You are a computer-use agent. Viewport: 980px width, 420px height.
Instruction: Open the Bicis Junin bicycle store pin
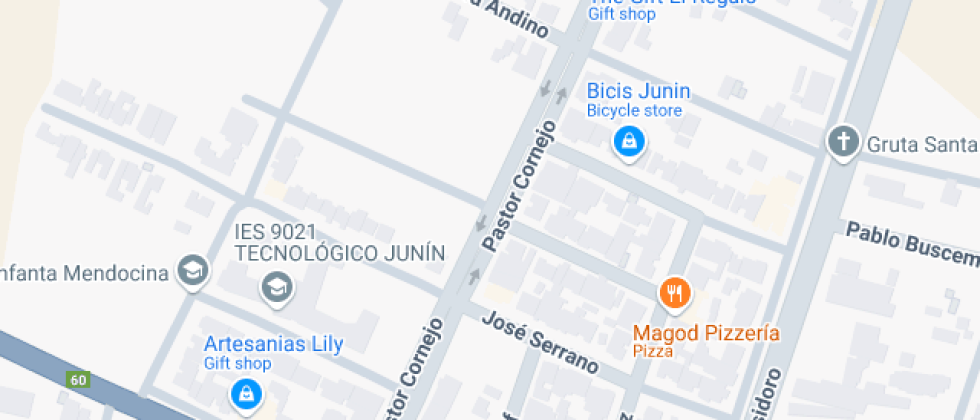pyautogui.click(x=628, y=141)
